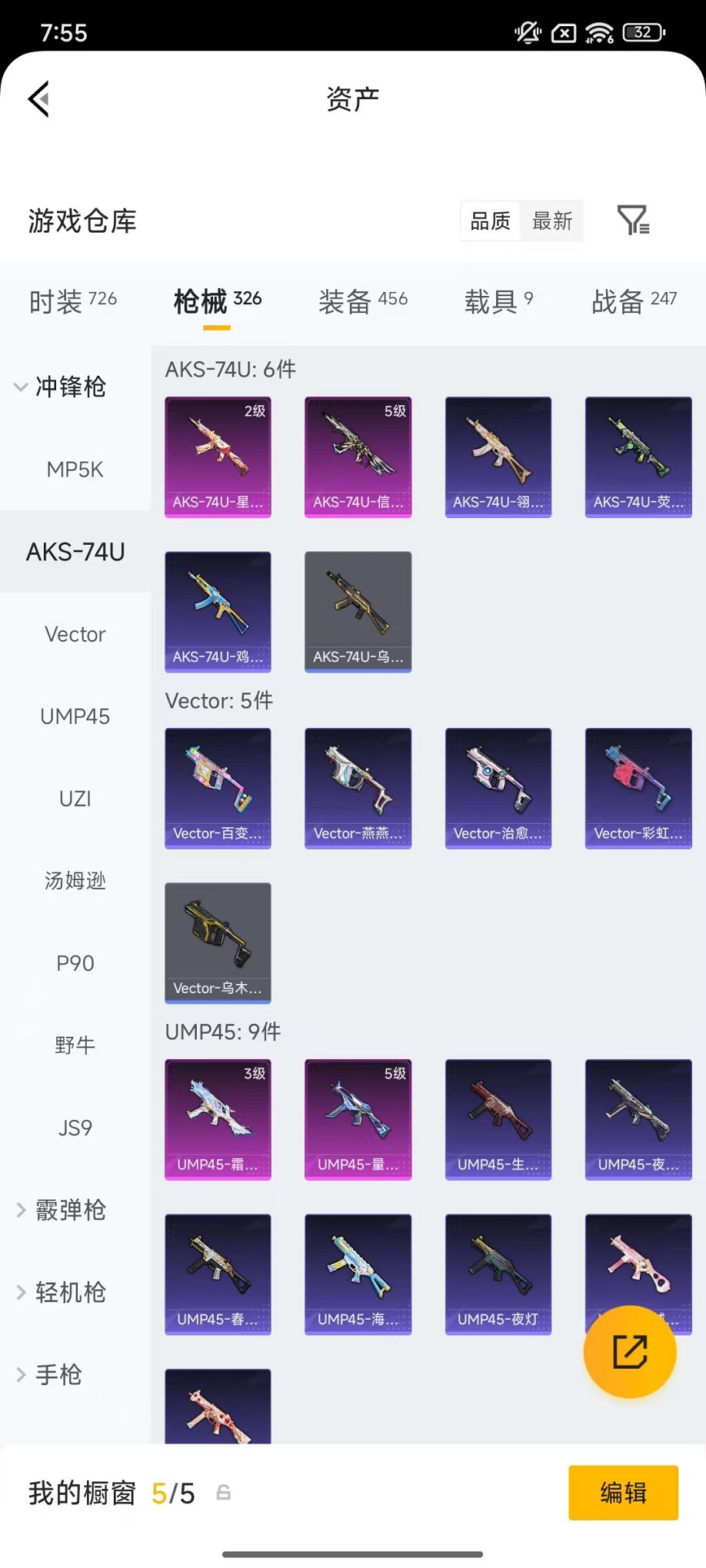Select MP5K in the side list

point(75,469)
